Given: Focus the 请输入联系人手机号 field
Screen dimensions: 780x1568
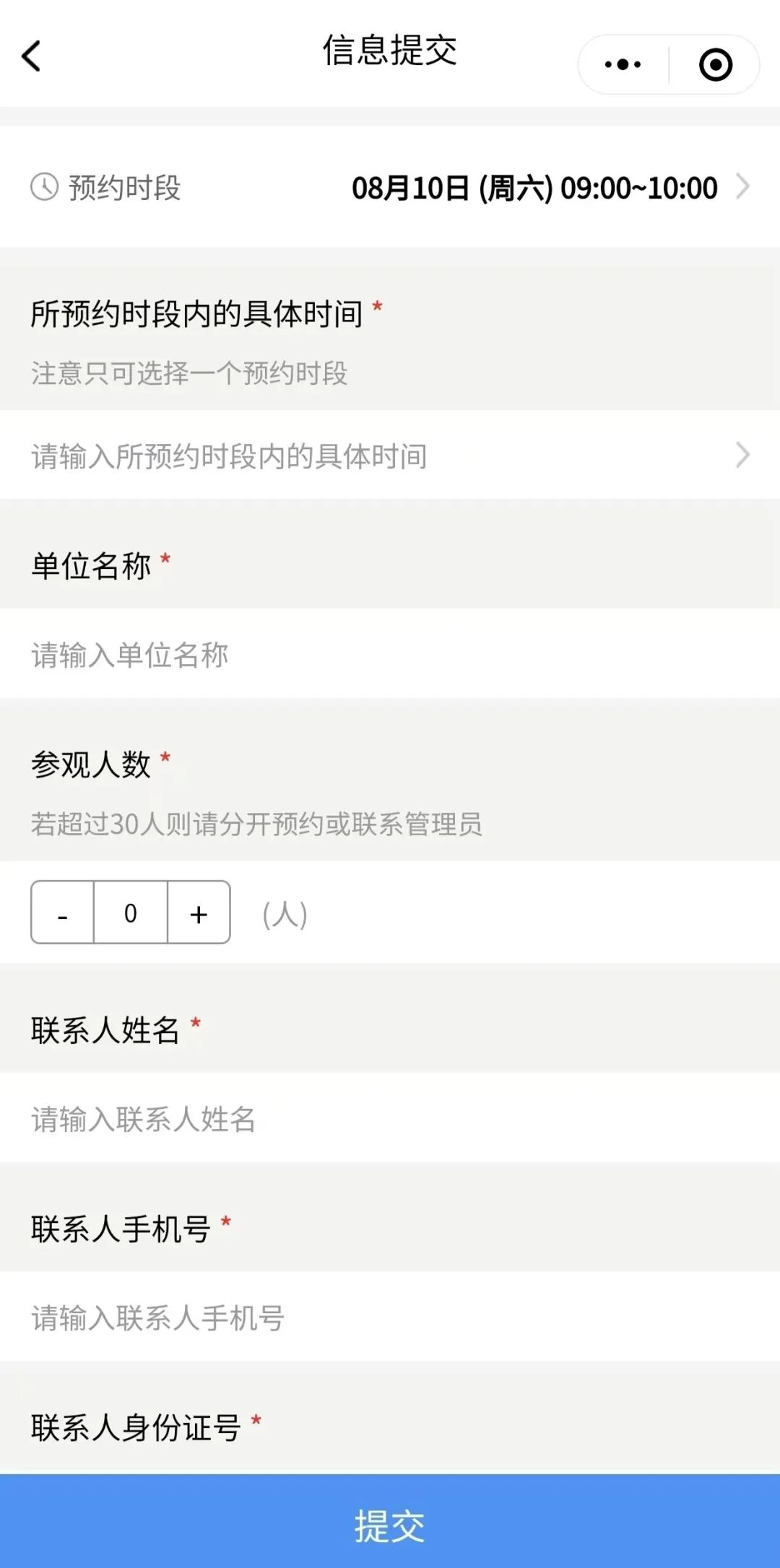Looking at the screenshot, I should coord(390,1317).
